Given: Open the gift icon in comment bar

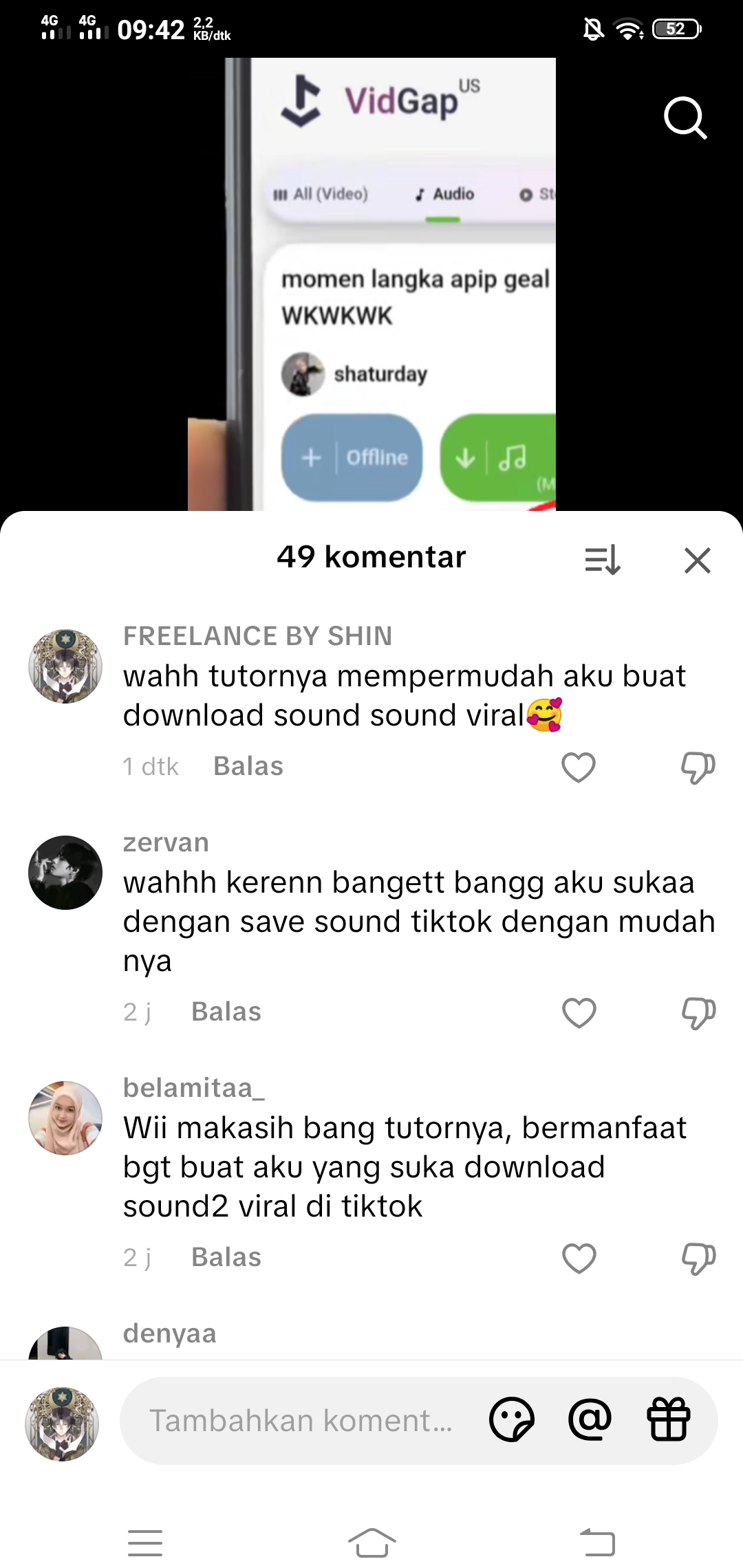Looking at the screenshot, I should 668,1419.
